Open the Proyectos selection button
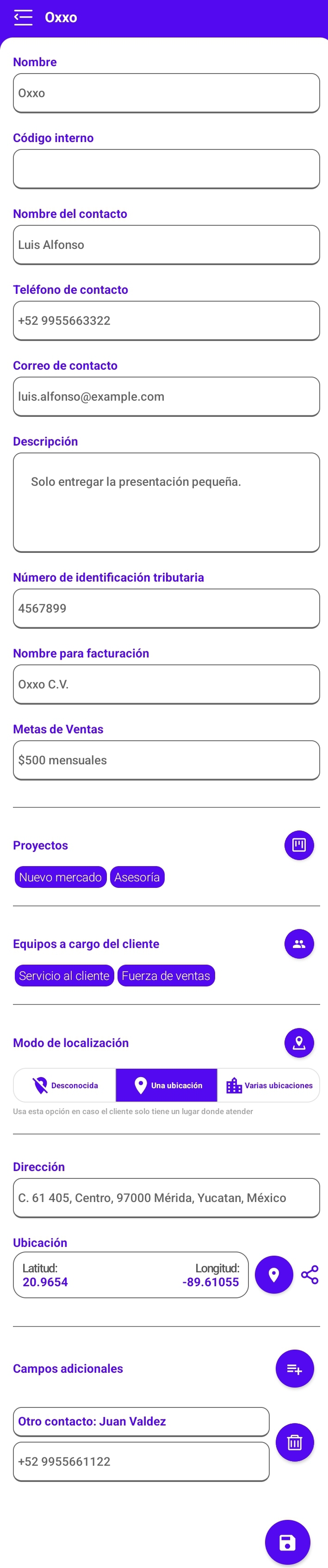This screenshot has width=328, height=1568. pyautogui.click(x=299, y=845)
